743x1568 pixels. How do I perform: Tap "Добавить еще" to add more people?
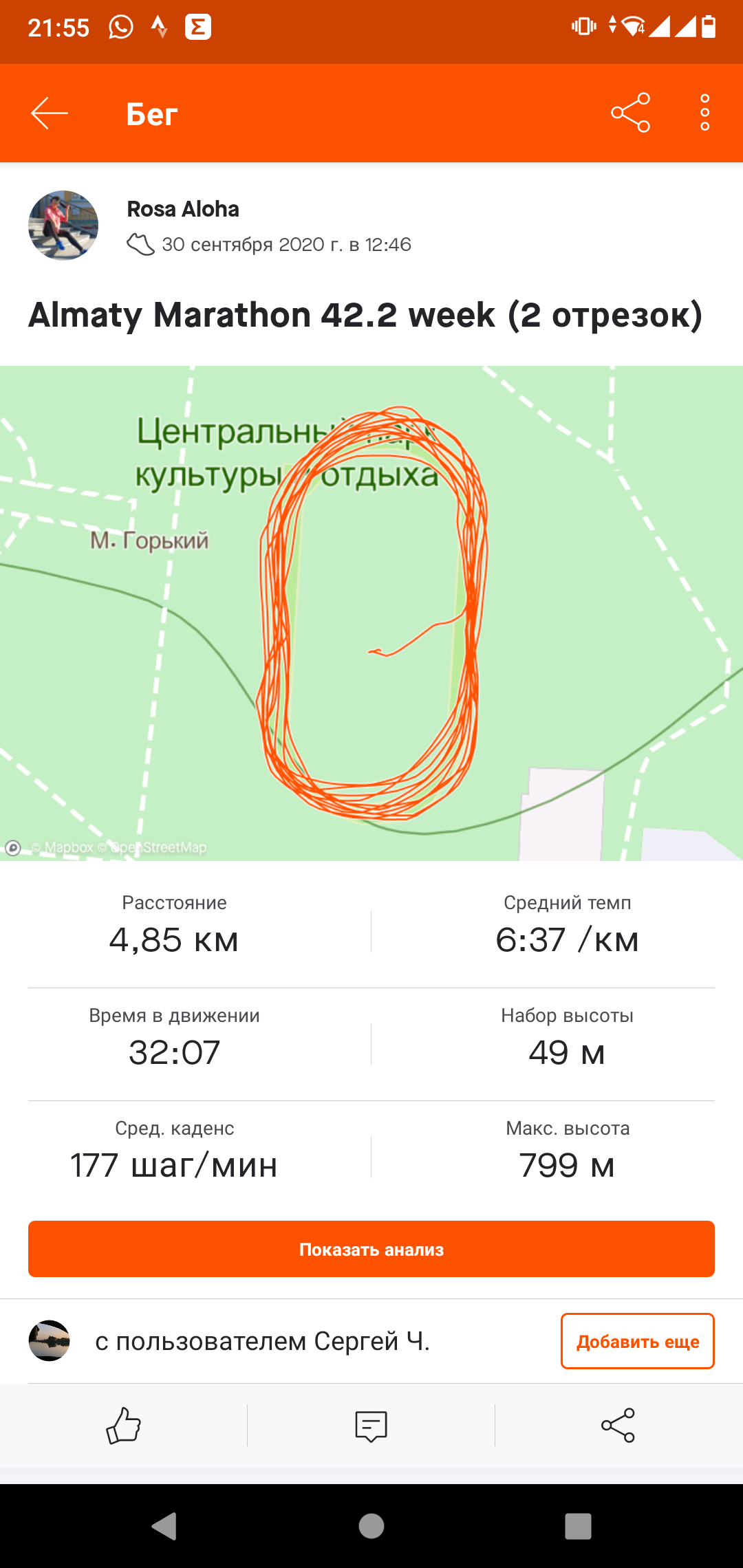pyautogui.click(x=637, y=1341)
